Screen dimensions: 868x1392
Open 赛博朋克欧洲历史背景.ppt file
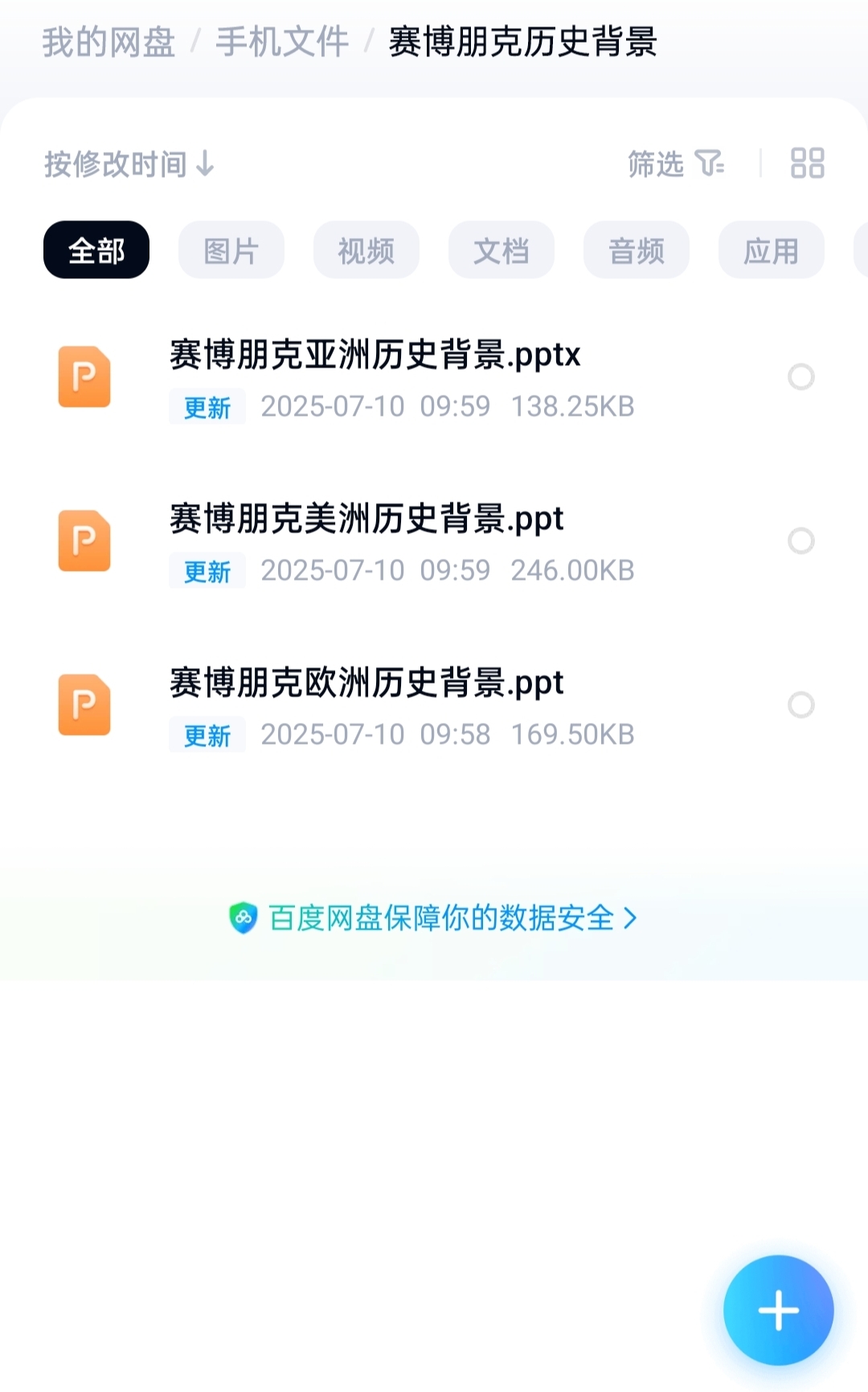pyautogui.click(x=402, y=706)
